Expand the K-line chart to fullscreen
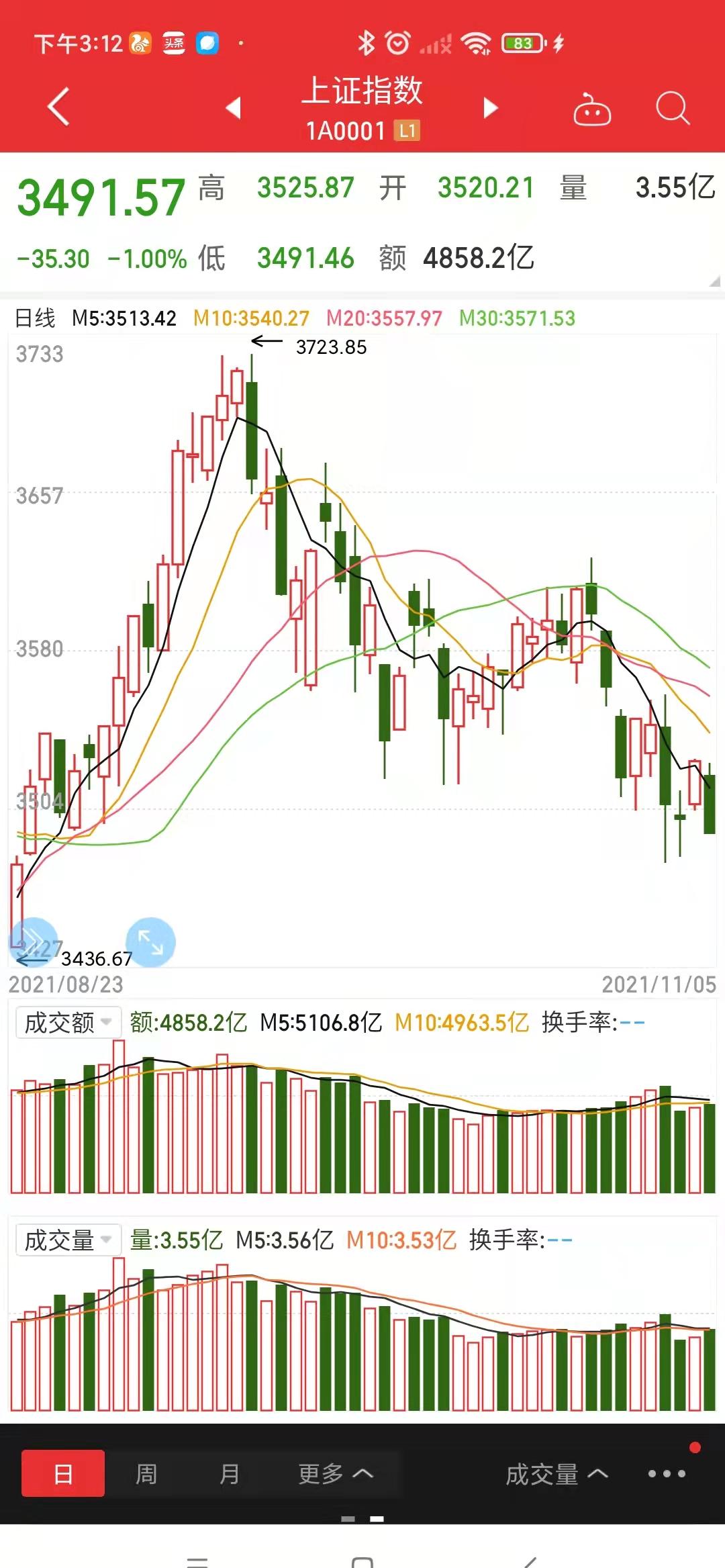 150,941
